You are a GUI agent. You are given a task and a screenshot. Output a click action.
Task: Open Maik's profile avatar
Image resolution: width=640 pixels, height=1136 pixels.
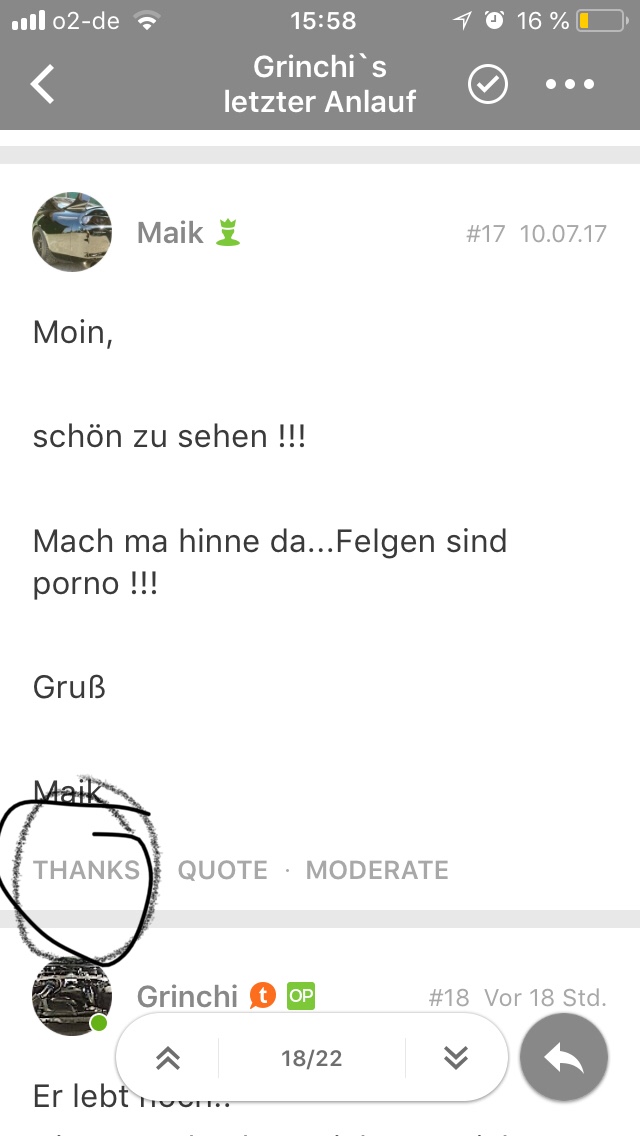(x=72, y=232)
